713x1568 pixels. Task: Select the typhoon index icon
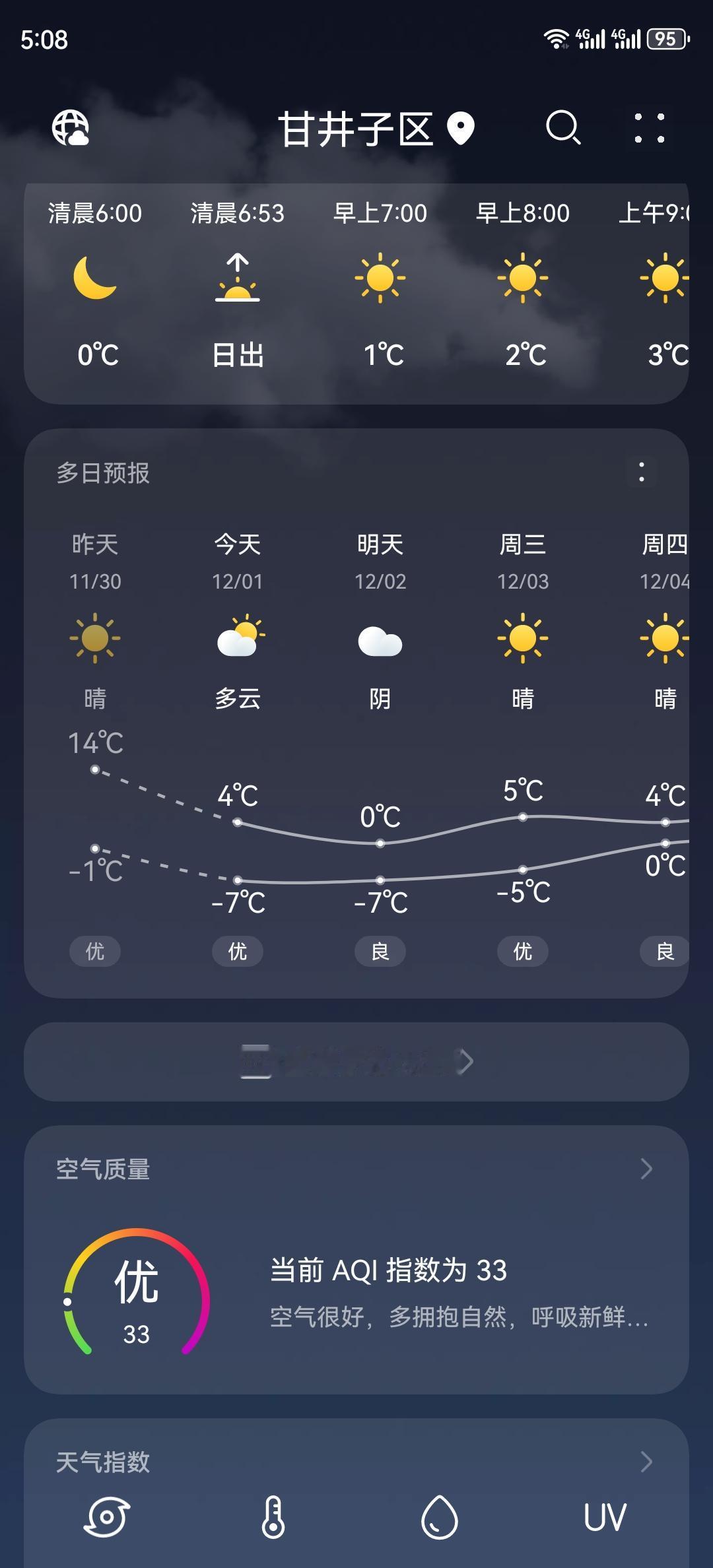(107, 1516)
